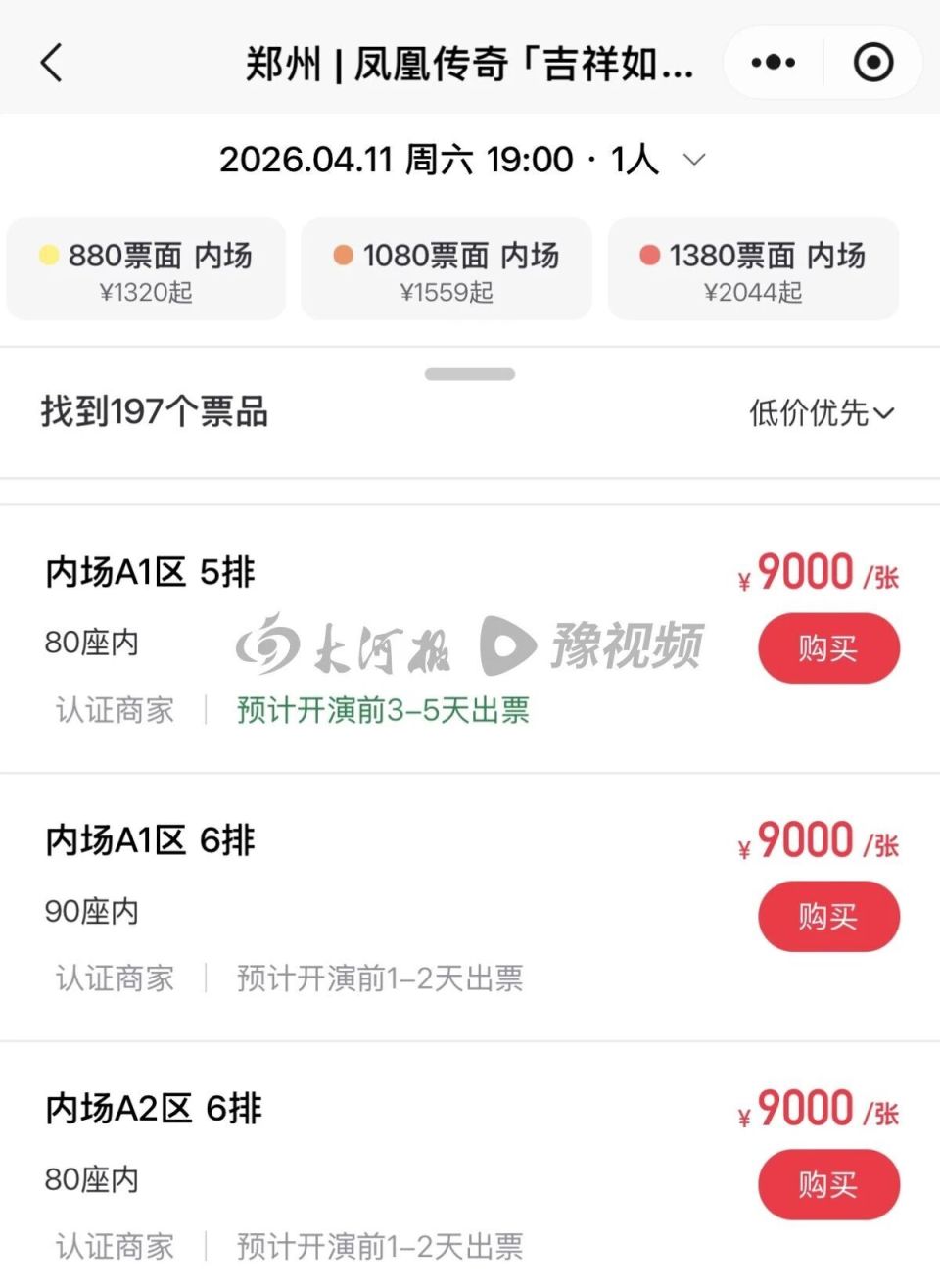Tap 购买 for 内场A1区 5排 tickets
Viewport: 940px width, 1288px height.
coord(828,647)
